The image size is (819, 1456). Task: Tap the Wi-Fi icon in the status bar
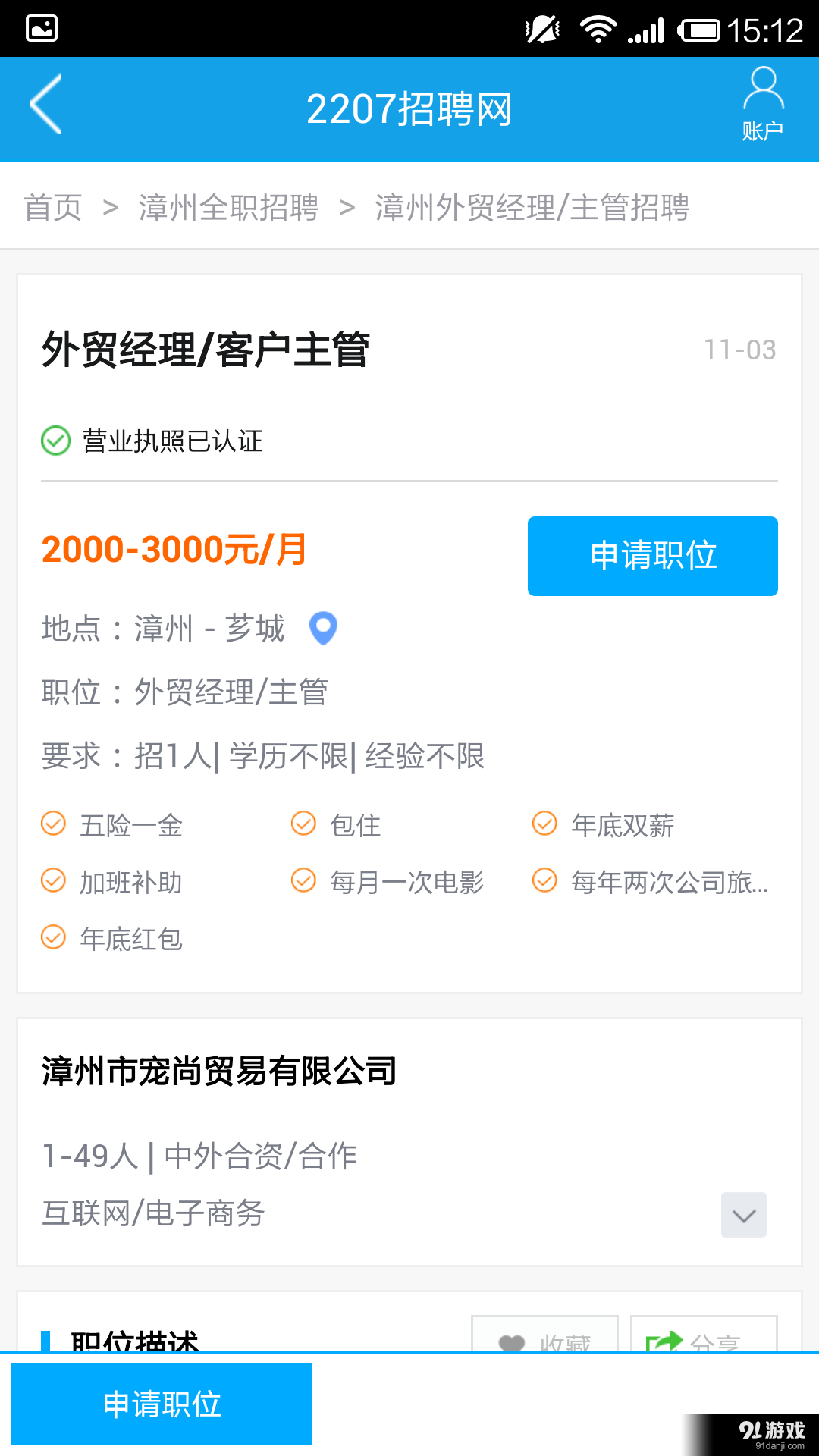click(x=598, y=28)
